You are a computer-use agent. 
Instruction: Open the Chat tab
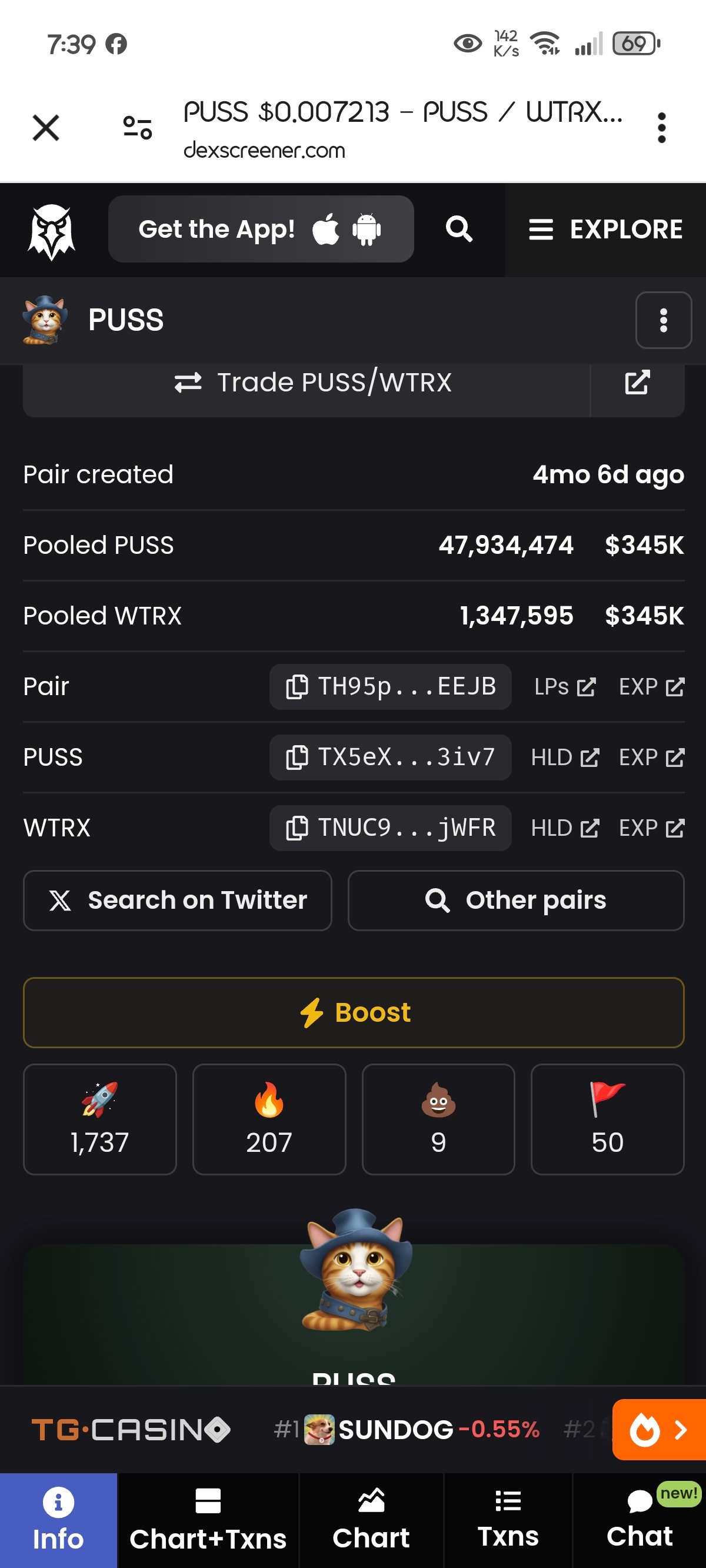point(640,1520)
